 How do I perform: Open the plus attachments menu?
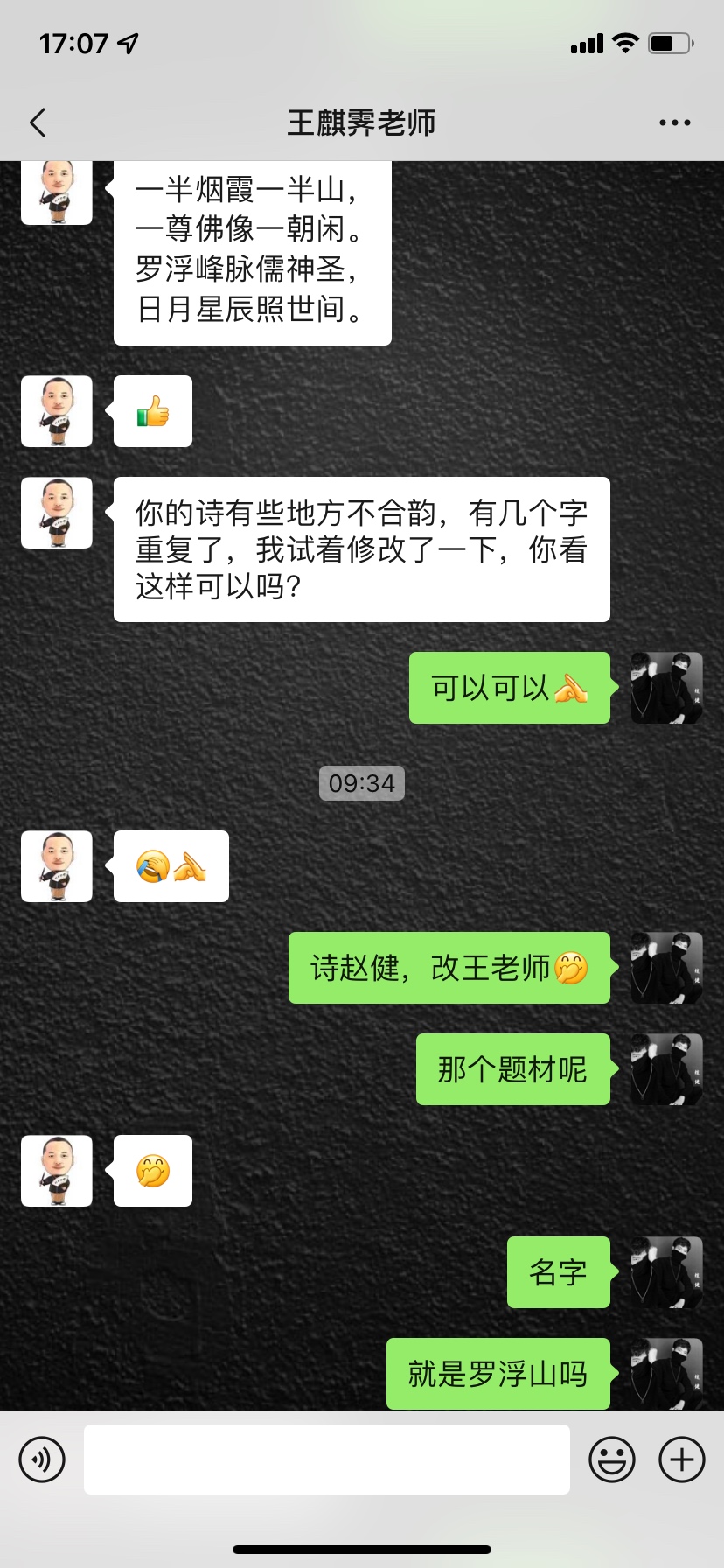point(681,1459)
